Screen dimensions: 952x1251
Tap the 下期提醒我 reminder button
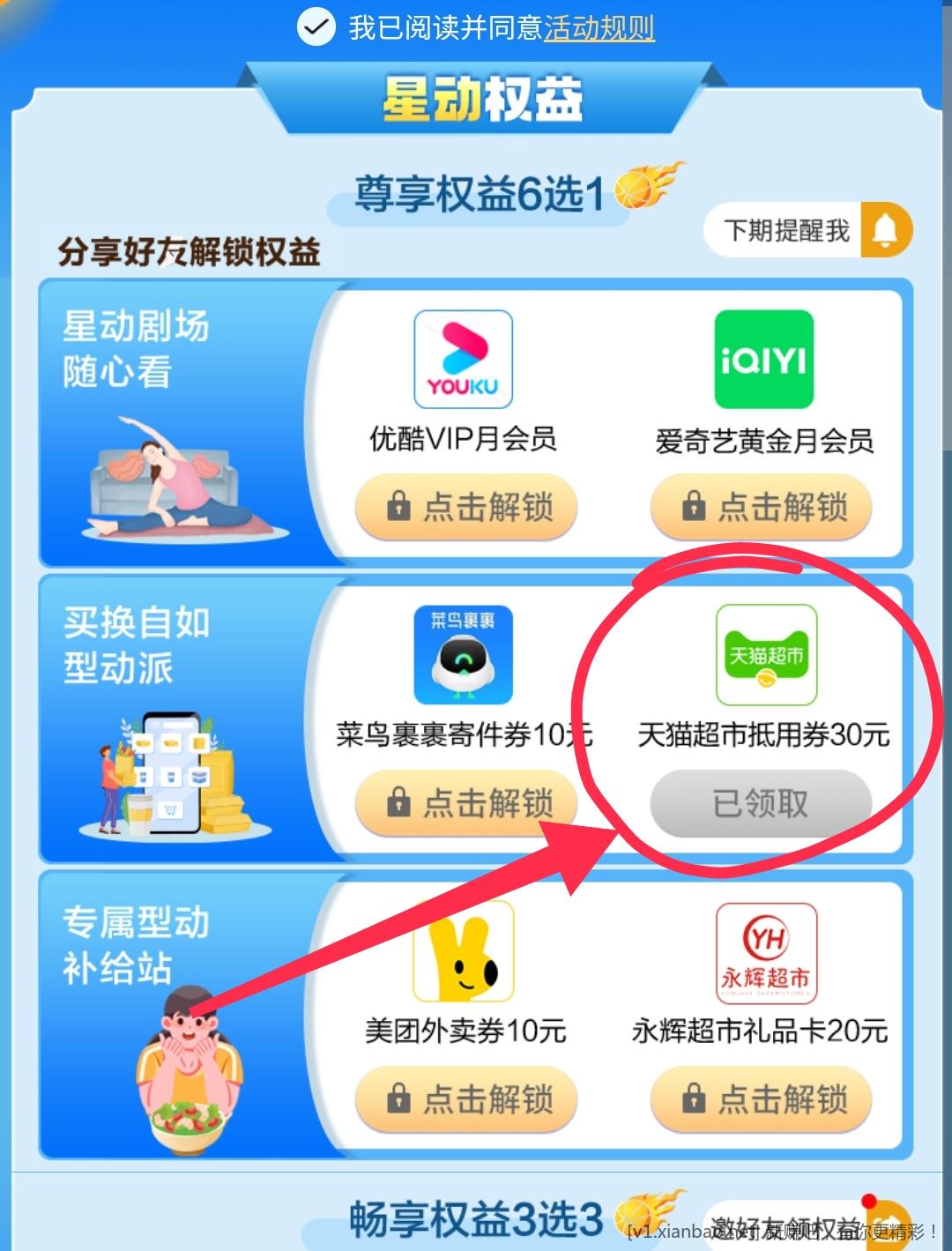coord(807,231)
